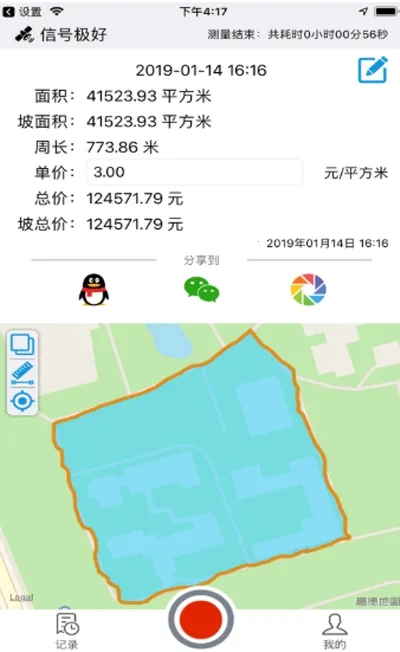This screenshot has height=652, width=400.
Task: Switch map layers using the stacked squares icon
Action: [x=22, y=345]
